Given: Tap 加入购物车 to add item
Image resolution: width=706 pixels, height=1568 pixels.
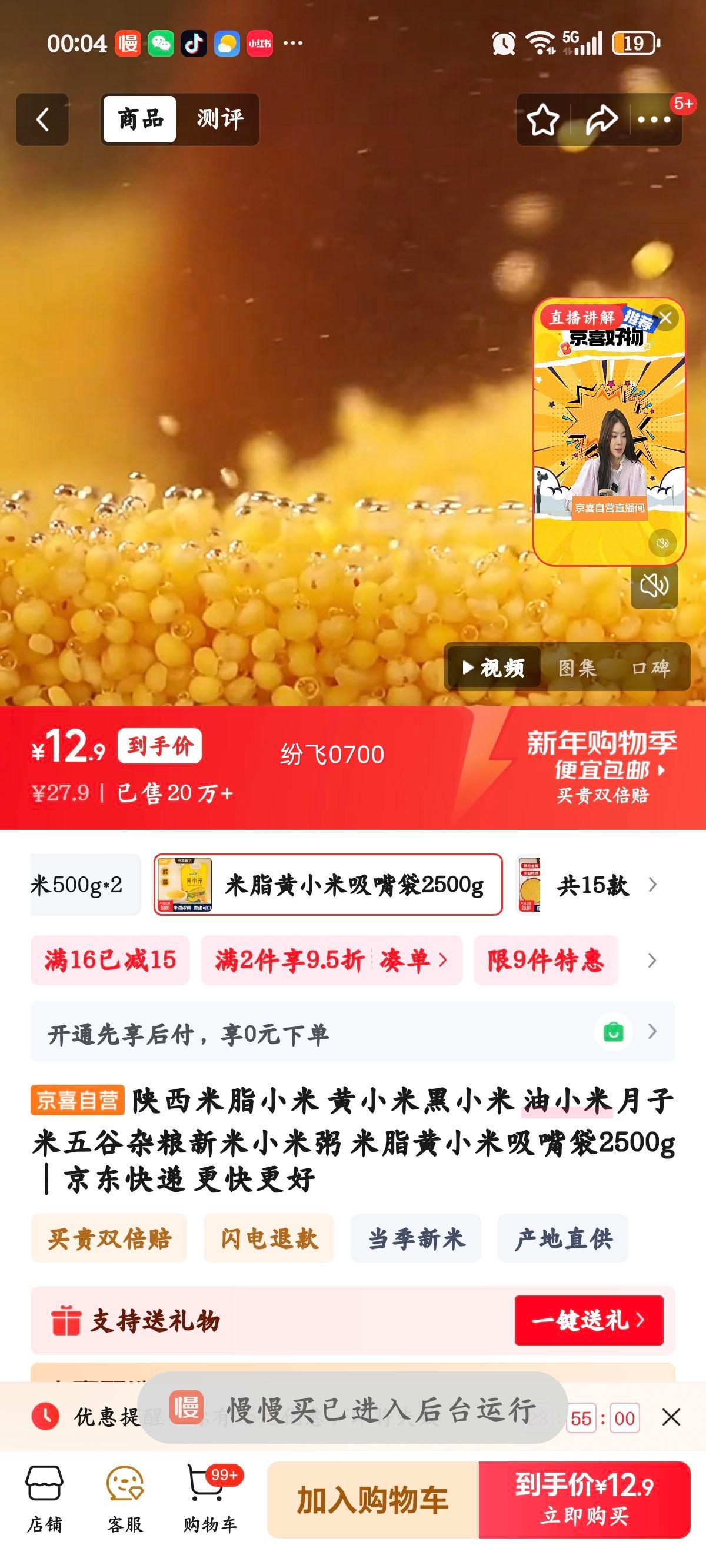Looking at the screenshot, I should tap(372, 1500).
